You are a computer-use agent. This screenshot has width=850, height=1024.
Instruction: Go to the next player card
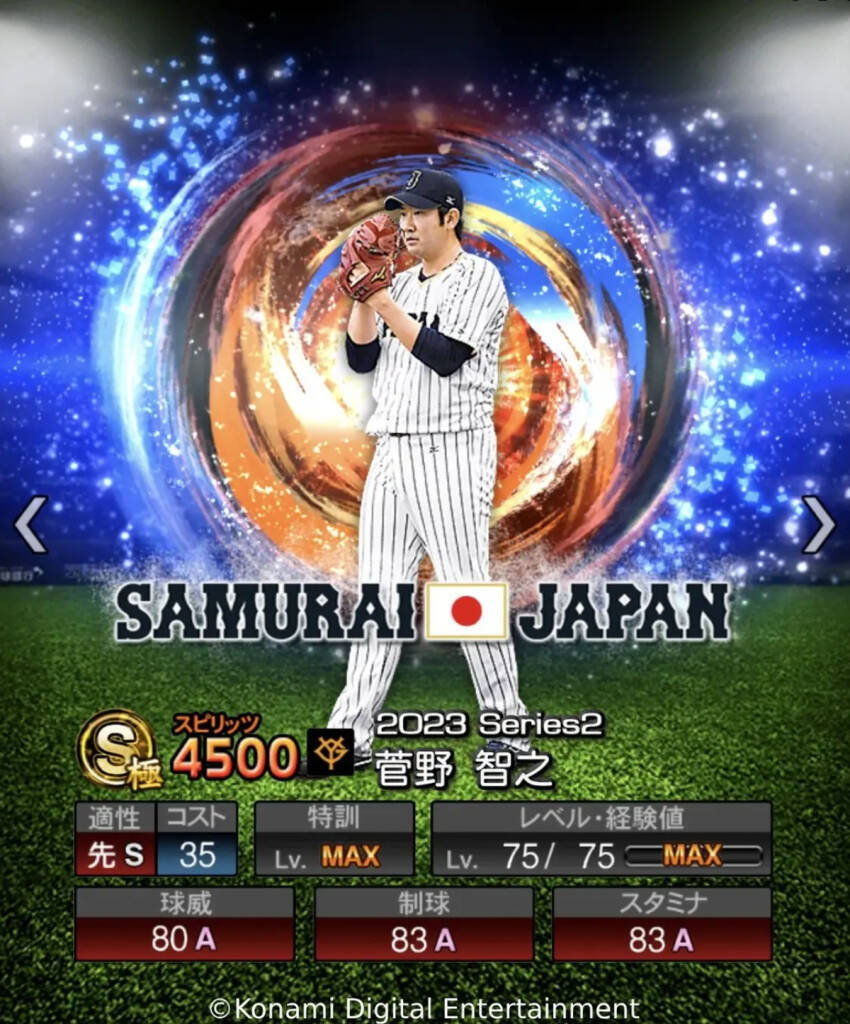[x=818, y=524]
